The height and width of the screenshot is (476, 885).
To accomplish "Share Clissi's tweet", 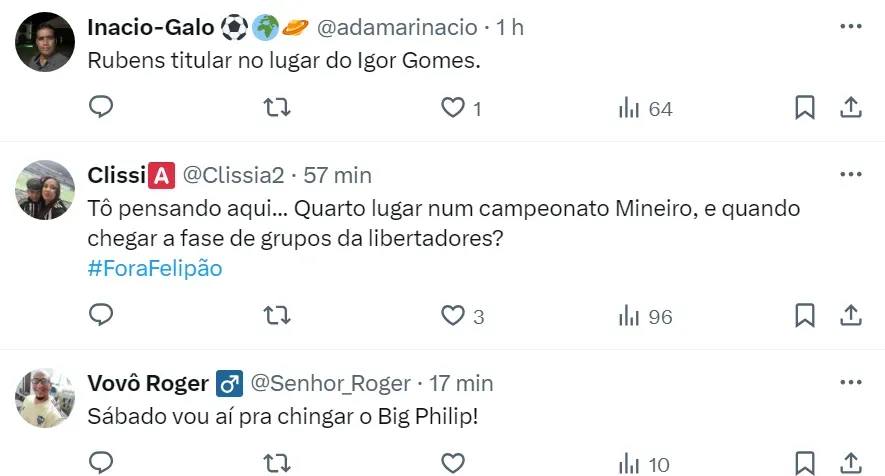I will pyautogui.click(x=851, y=316).
